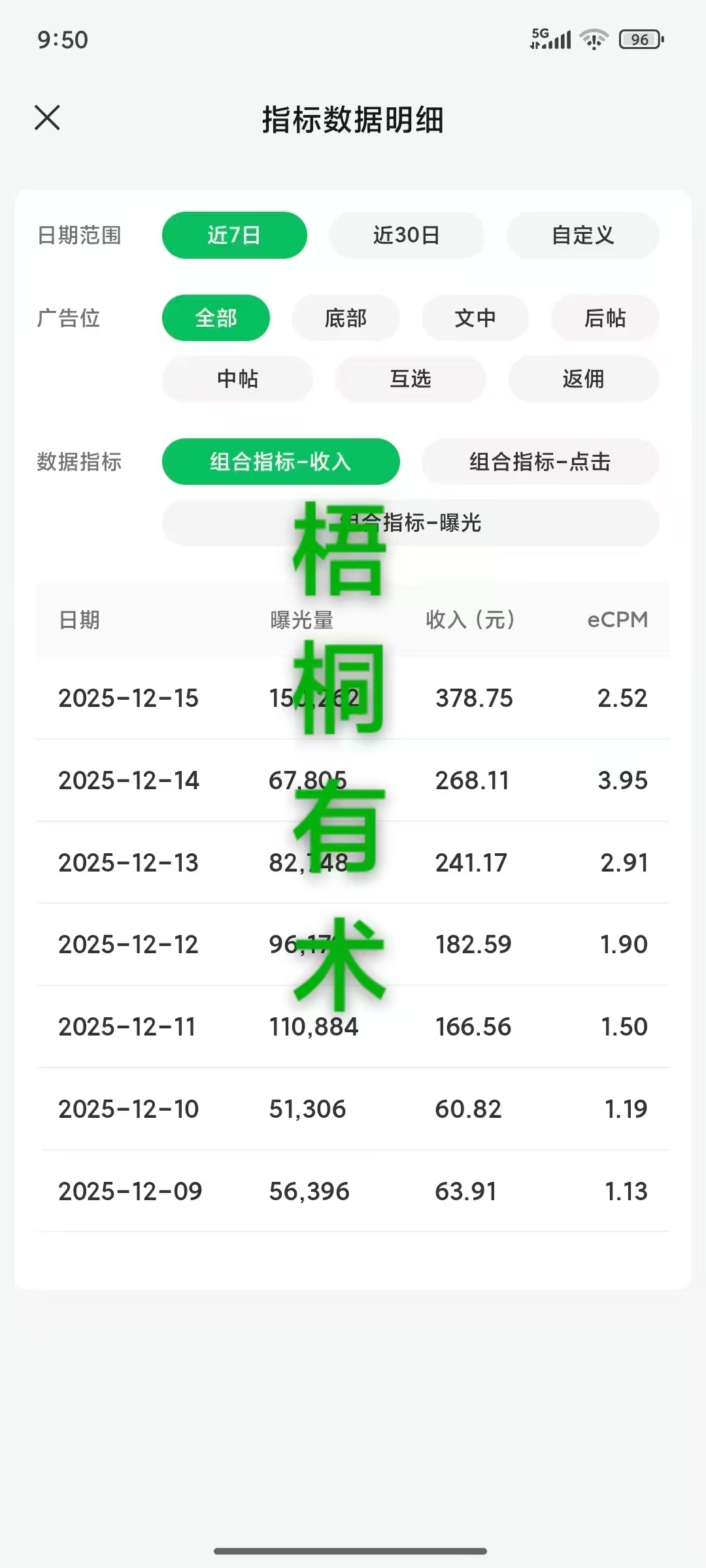Screen dimensions: 706x1568
Task: Filter by 中帖 ad position
Action: [x=237, y=379]
